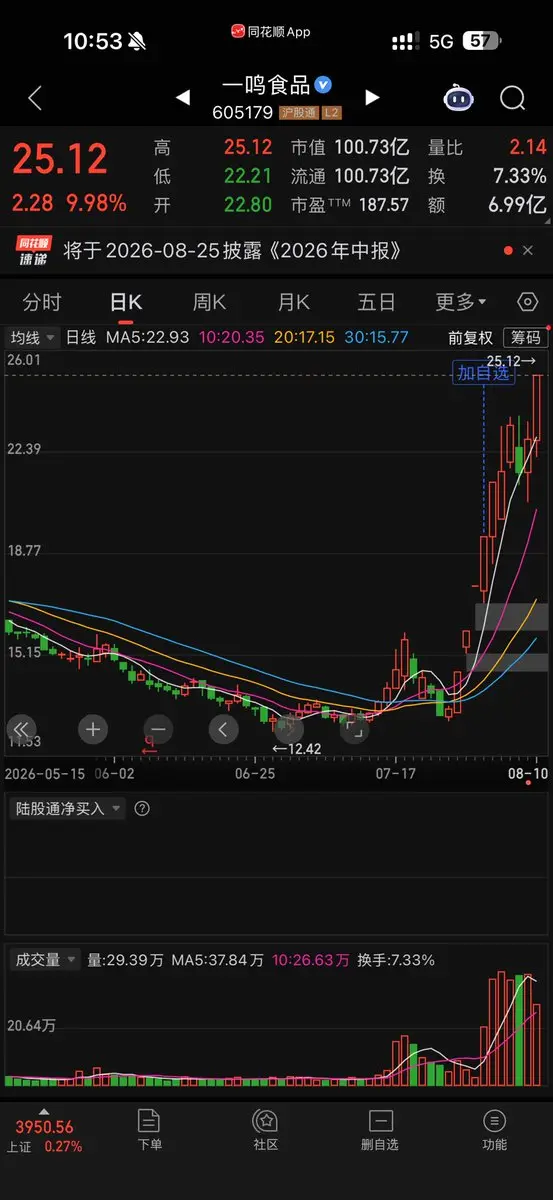Zoom out the chart with minus button

click(x=158, y=729)
